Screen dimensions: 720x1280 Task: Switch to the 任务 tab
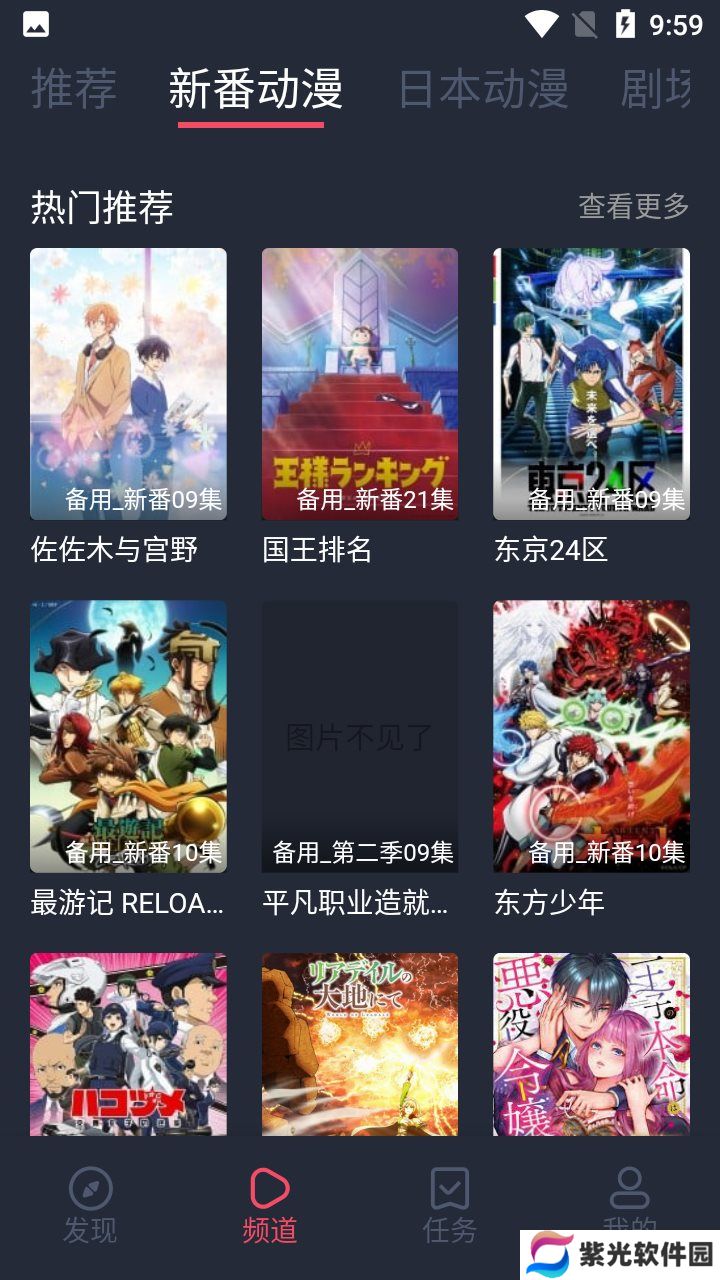tap(450, 1205)
